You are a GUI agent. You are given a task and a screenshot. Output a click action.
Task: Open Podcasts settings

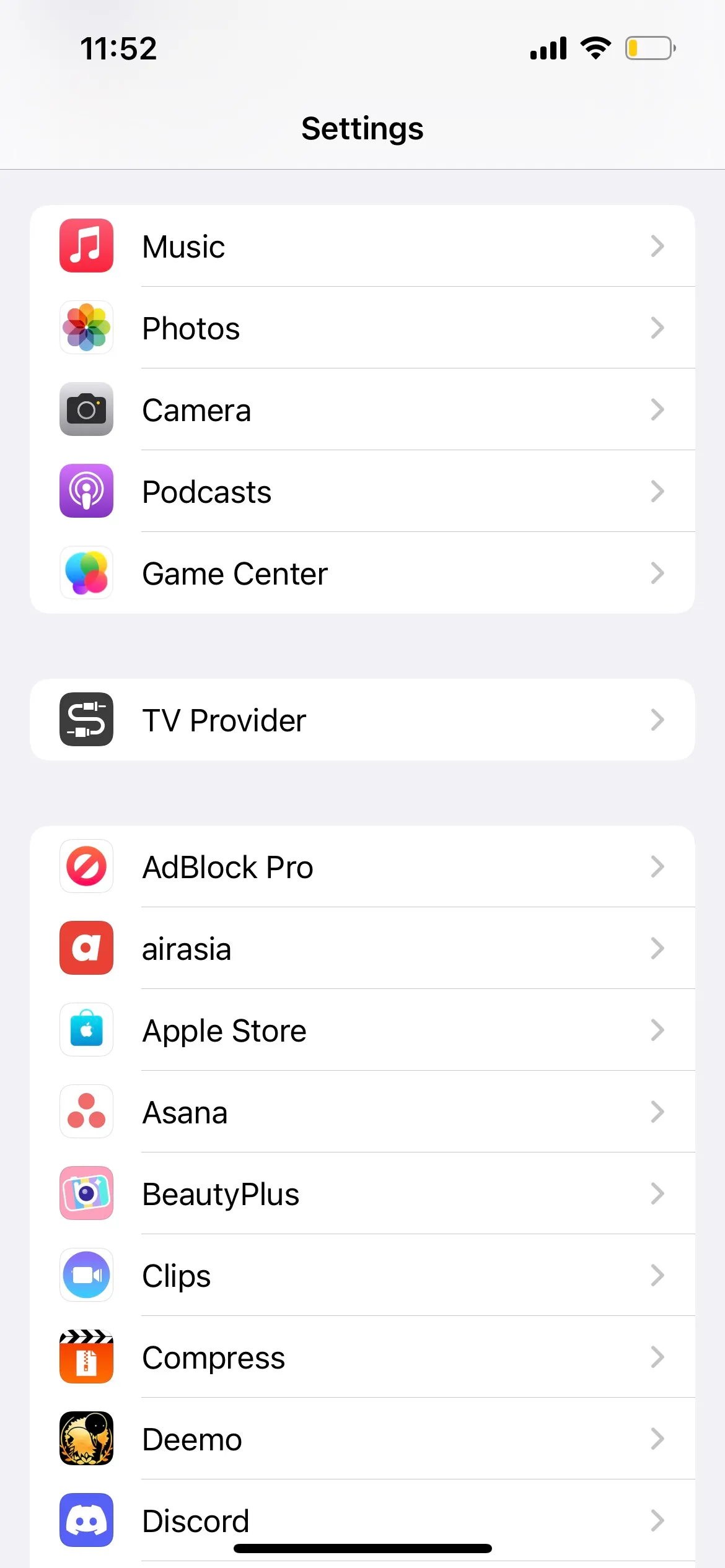362,491
